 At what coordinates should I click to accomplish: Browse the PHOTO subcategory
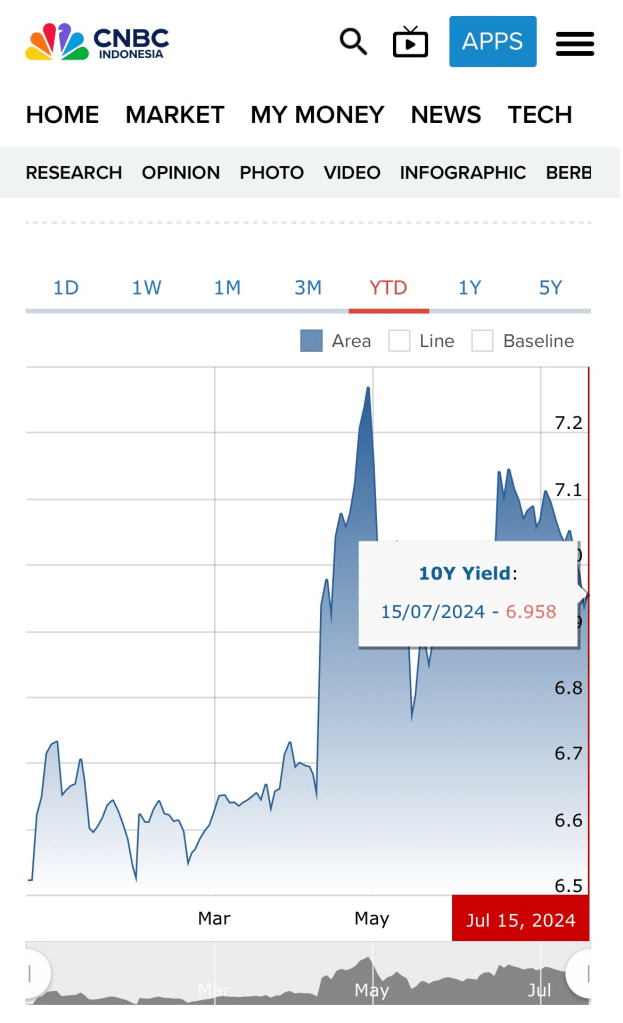point(272,173)
